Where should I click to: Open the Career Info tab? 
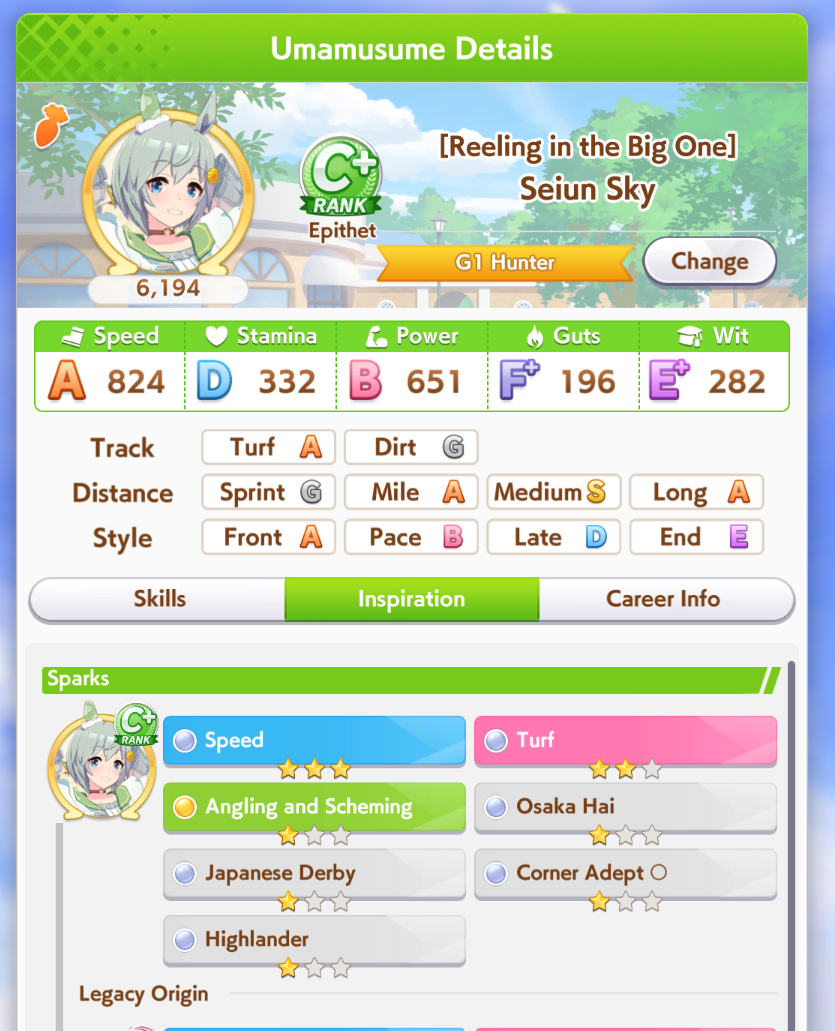click(x=663, y=599)
